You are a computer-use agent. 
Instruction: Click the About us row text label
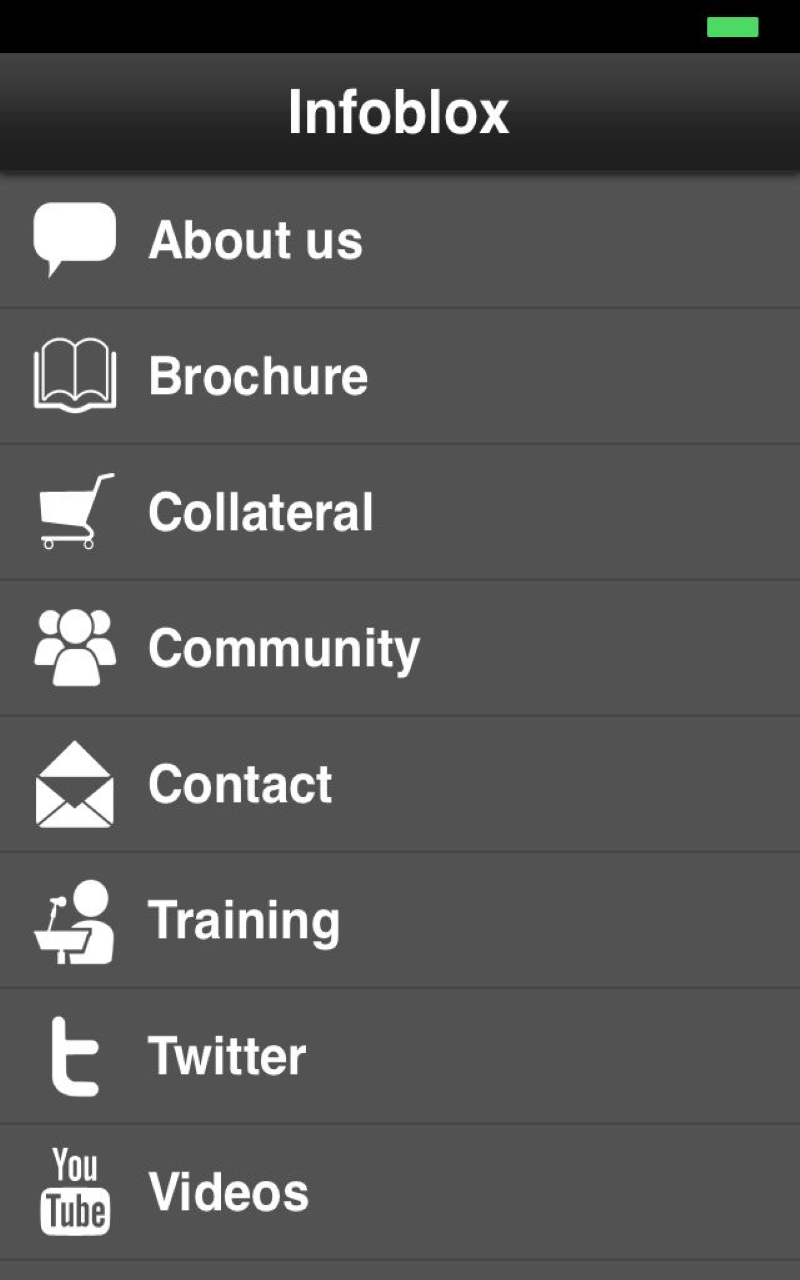click(x=256, y=239)
